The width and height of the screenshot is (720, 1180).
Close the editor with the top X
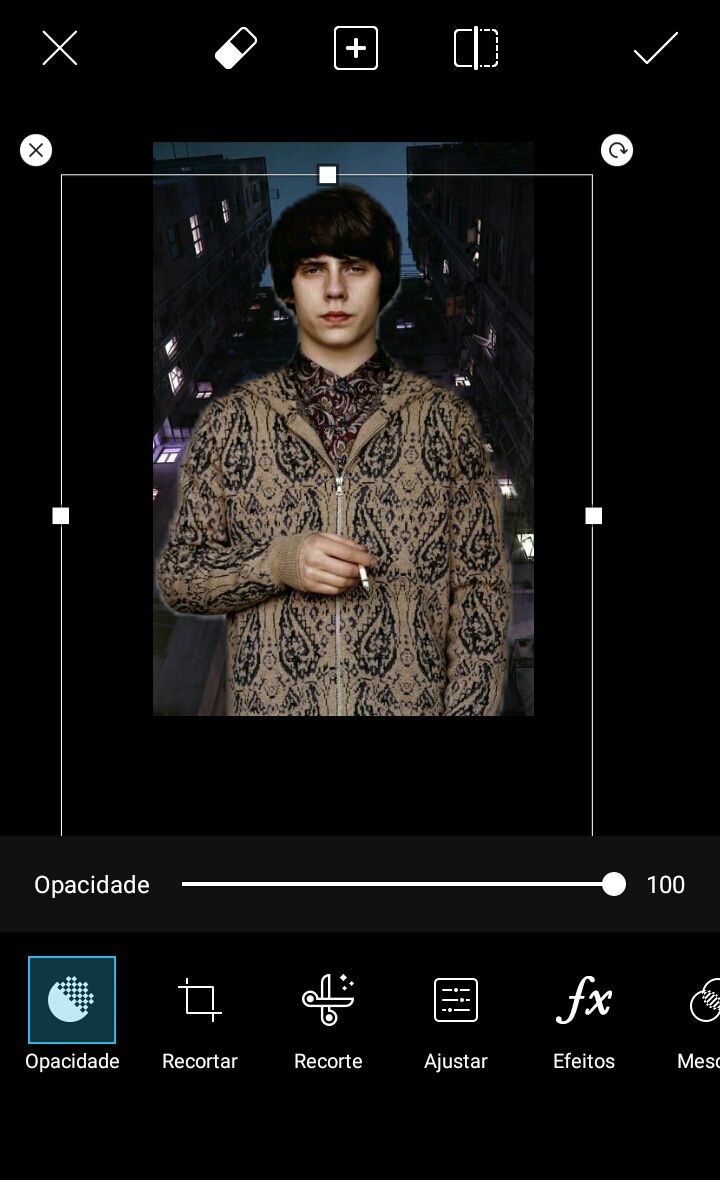(x=59, y=48)
